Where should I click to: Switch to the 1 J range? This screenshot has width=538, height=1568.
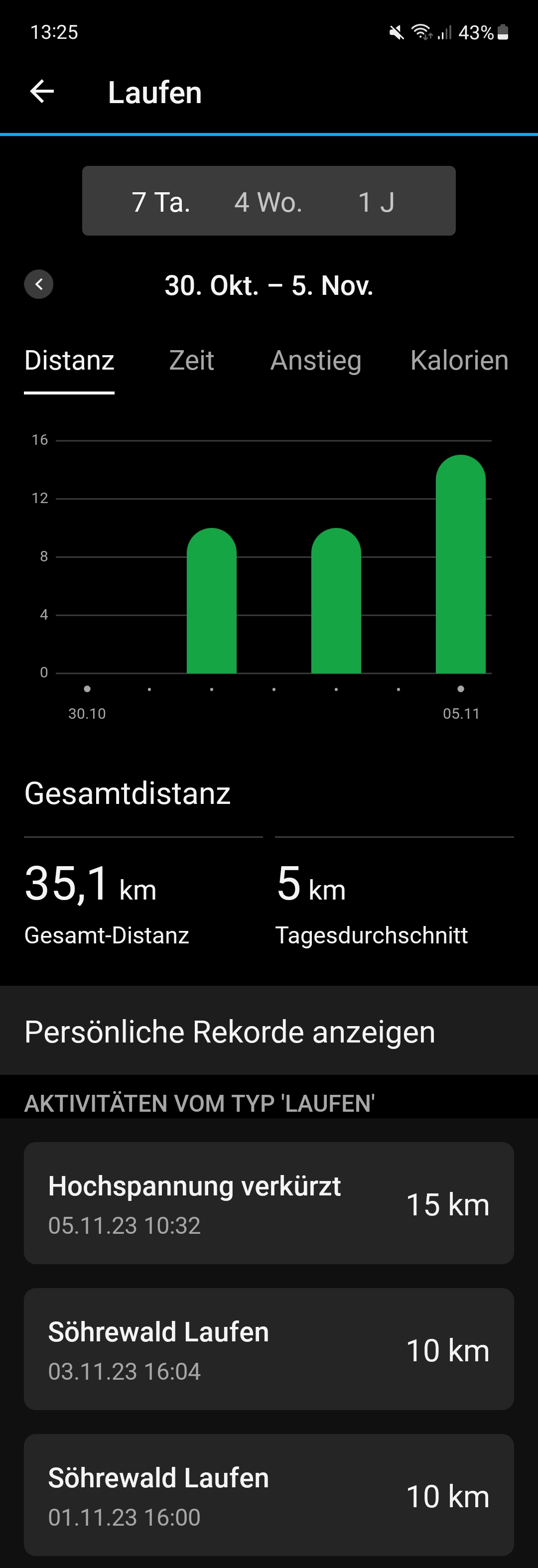(376, 202)
